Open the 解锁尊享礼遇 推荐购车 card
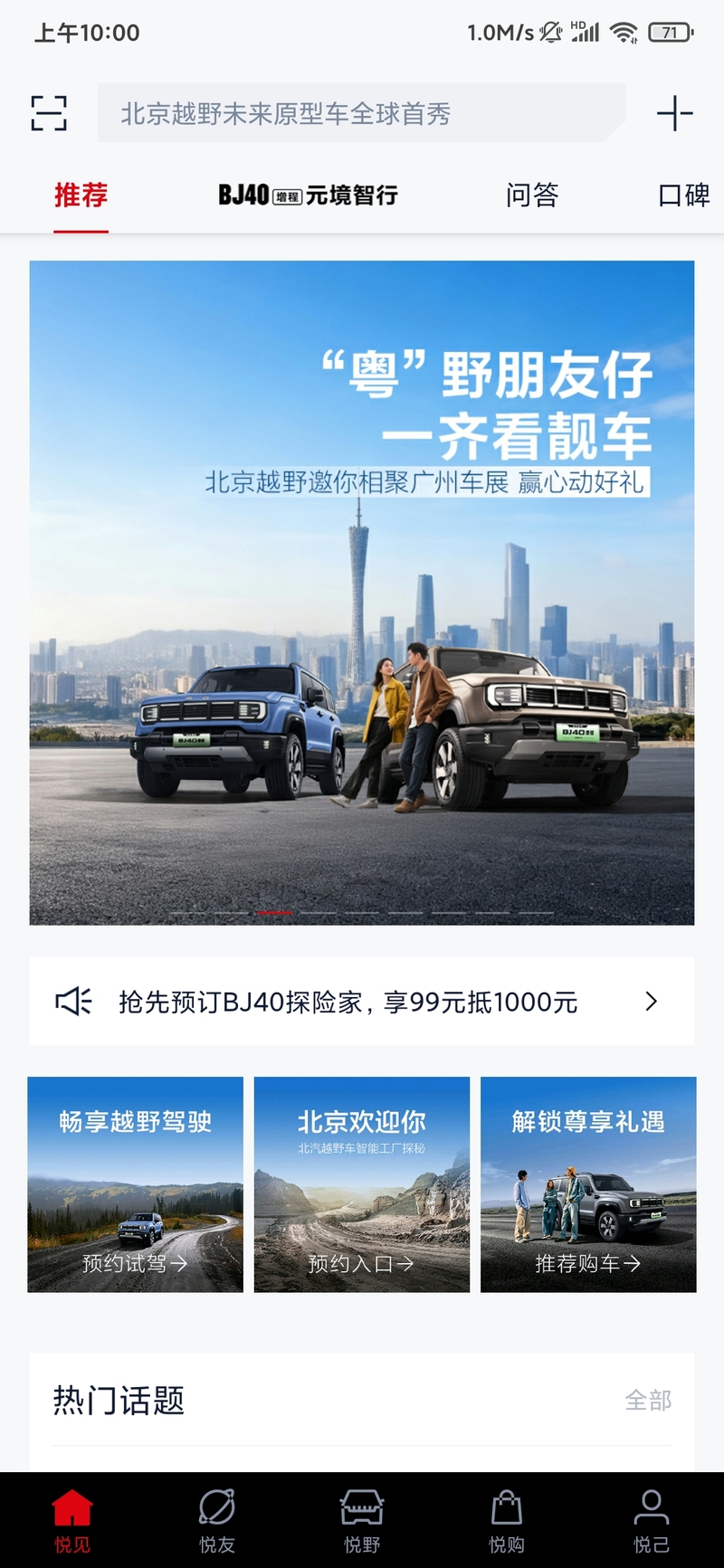This screenshot has width=724, height=1568. click(x=588, y=1184)
